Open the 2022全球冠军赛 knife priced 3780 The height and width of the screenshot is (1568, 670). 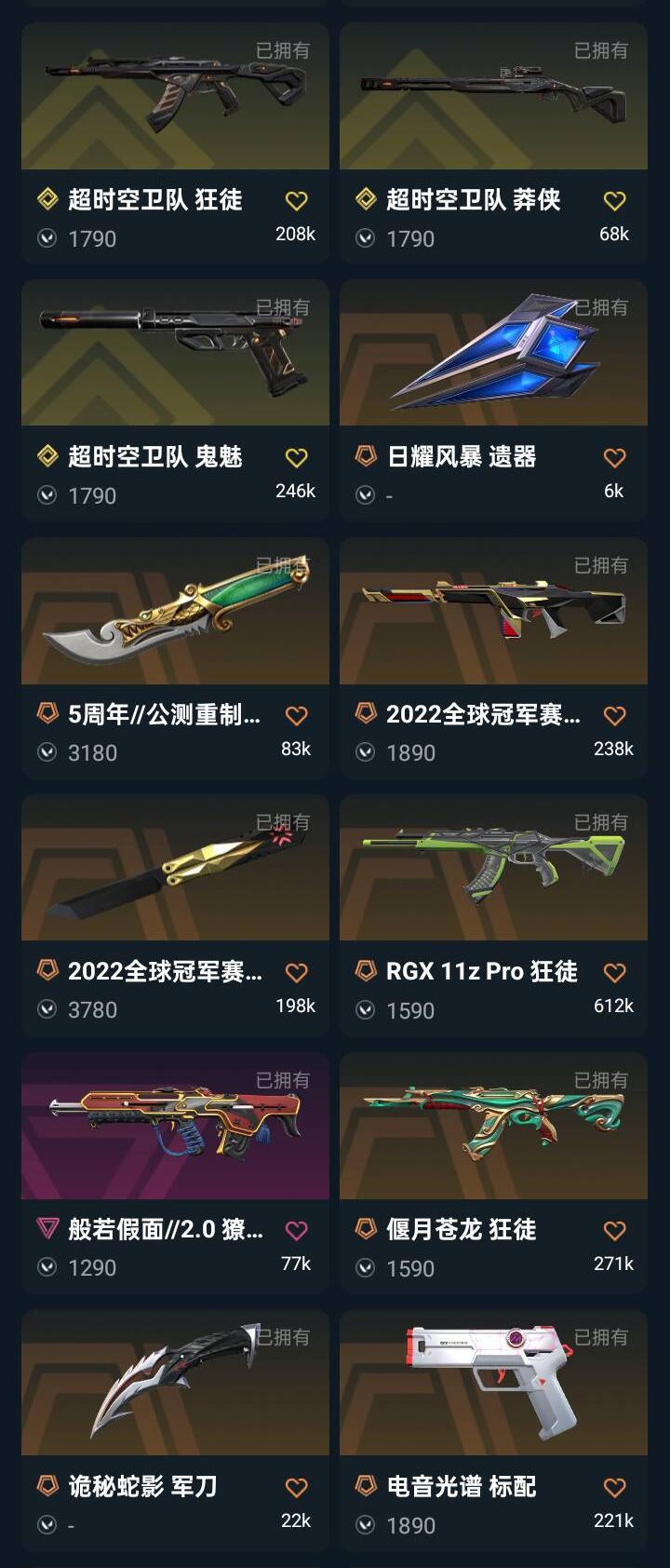[x=175, y=915]
